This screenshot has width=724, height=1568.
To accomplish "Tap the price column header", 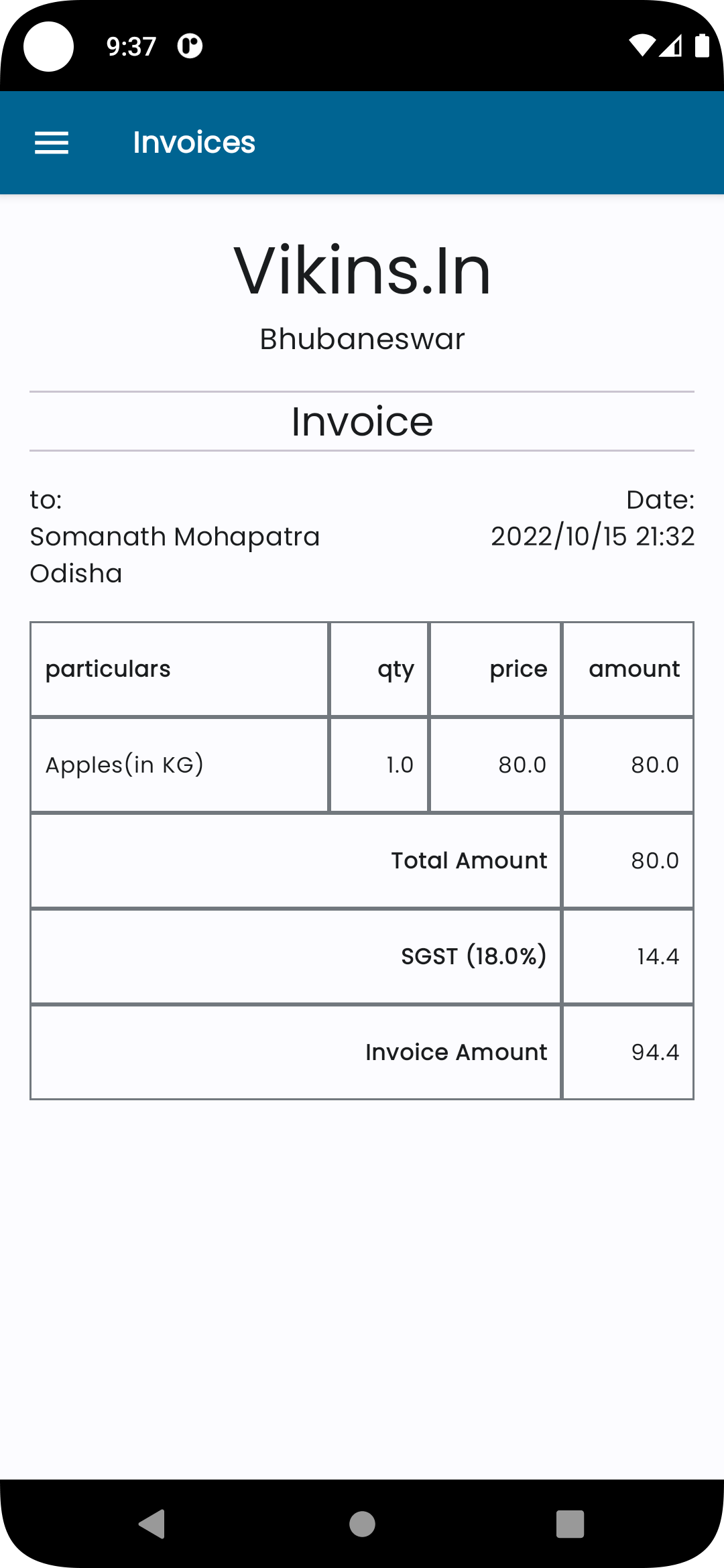I will [518, 668].
